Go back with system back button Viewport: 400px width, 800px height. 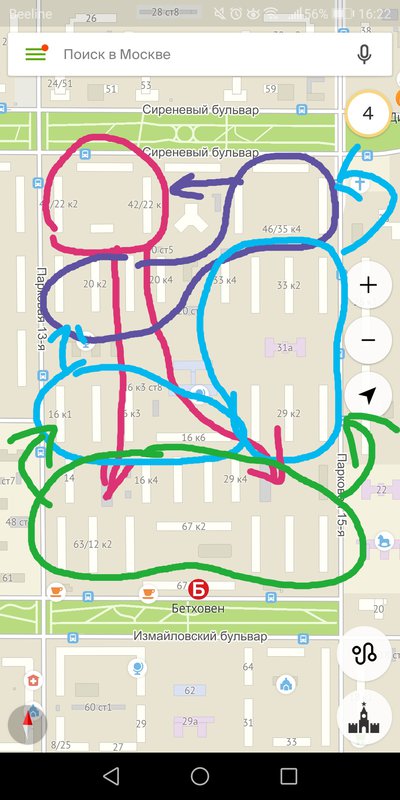pyautogui.click(x=111, y=776)
